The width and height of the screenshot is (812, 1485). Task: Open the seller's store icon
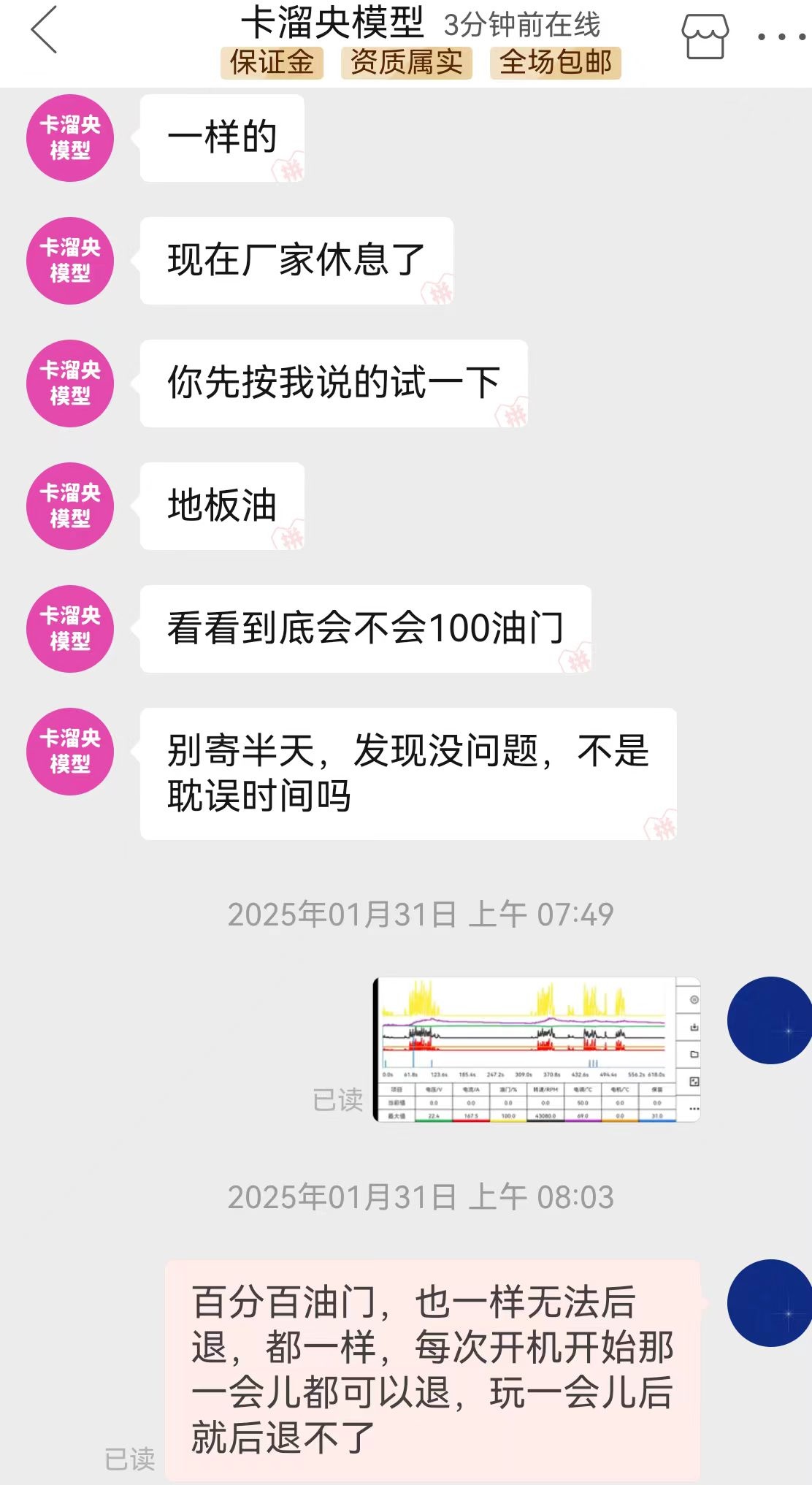coord(704,36)
